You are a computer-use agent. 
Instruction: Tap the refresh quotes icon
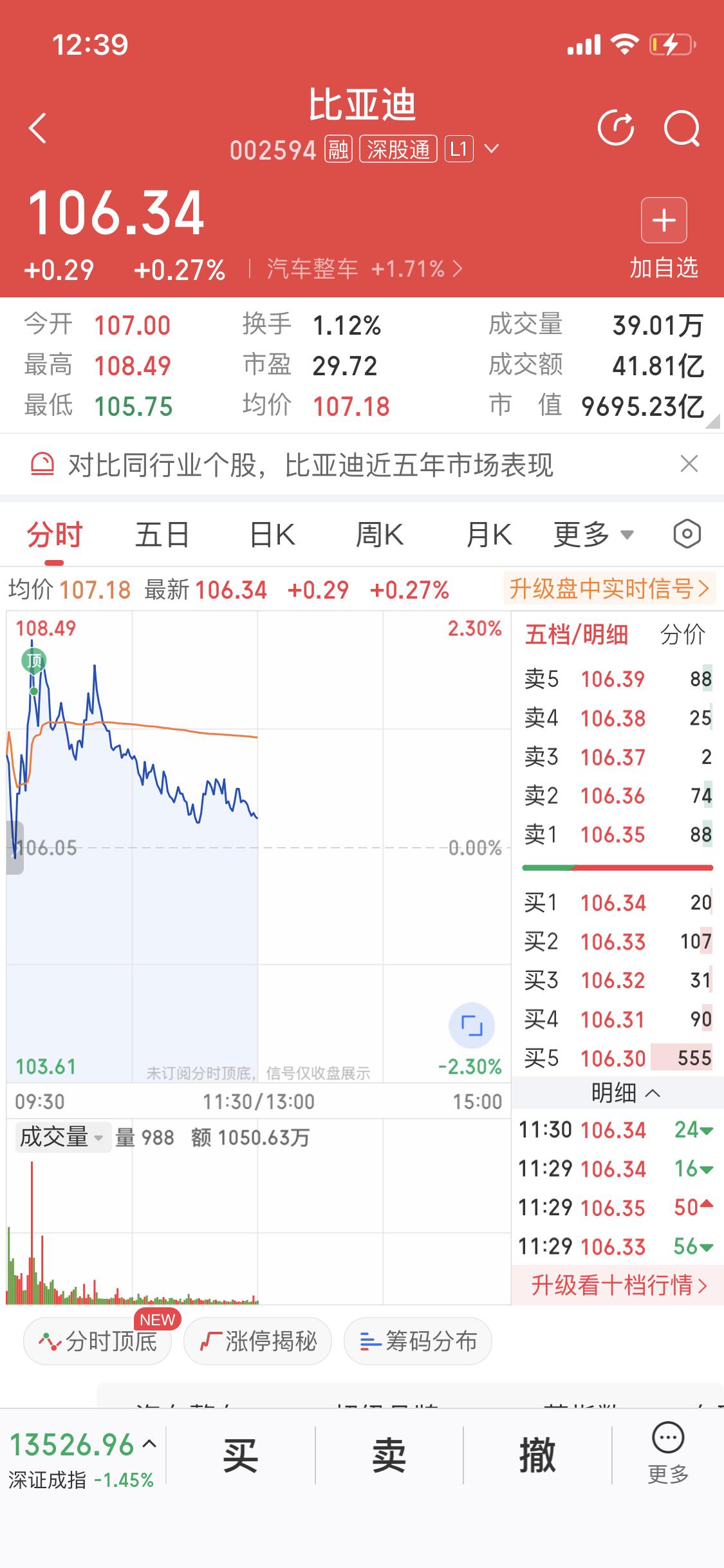coord(617,127)
